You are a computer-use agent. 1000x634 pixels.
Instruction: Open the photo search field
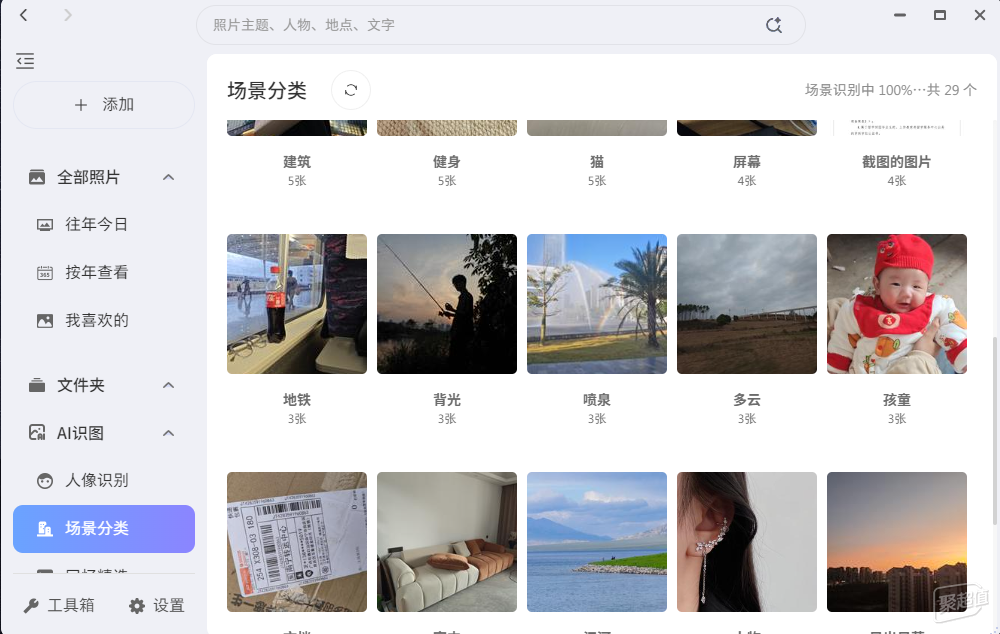(x=480, y=25)
